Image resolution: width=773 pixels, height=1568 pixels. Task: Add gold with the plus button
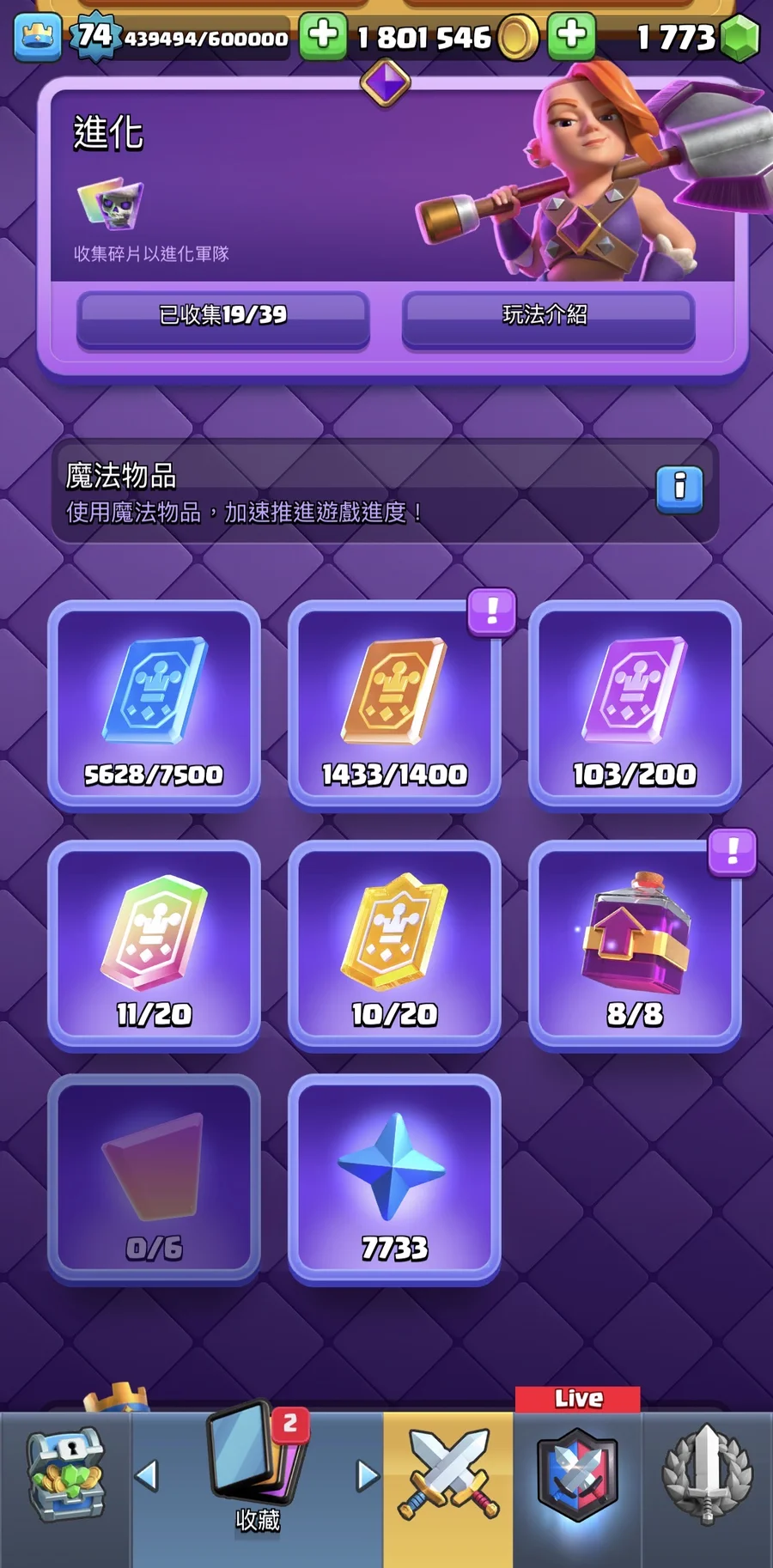pos(323,36)
